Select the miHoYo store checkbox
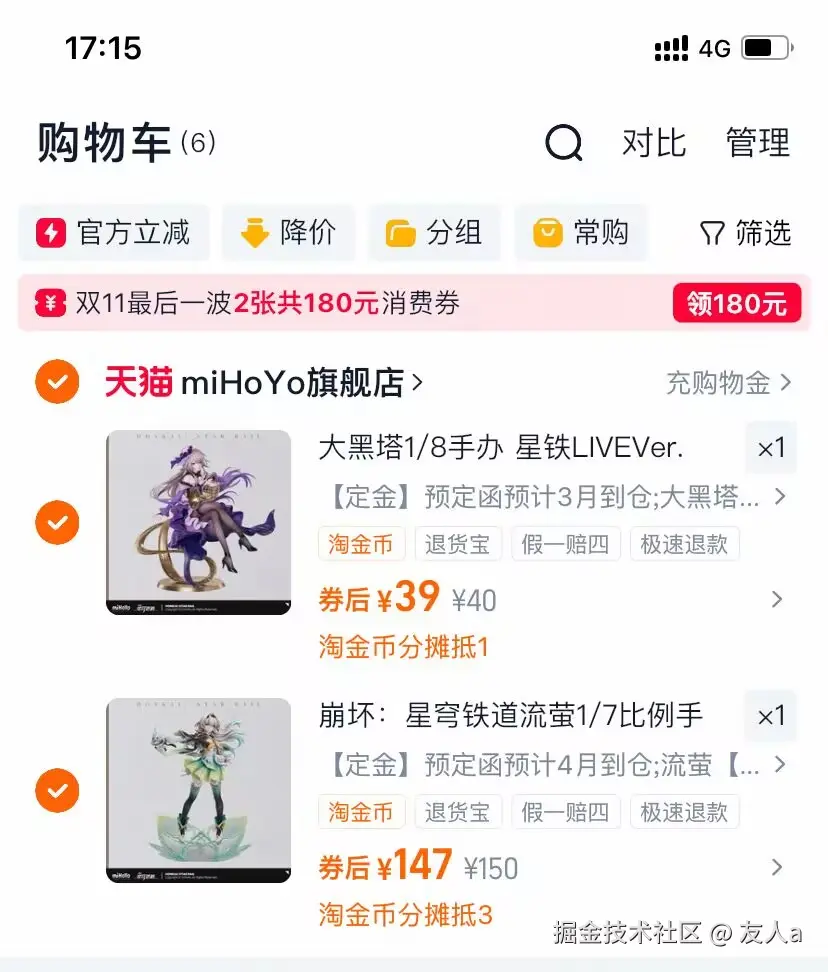 tap(57, 382)
